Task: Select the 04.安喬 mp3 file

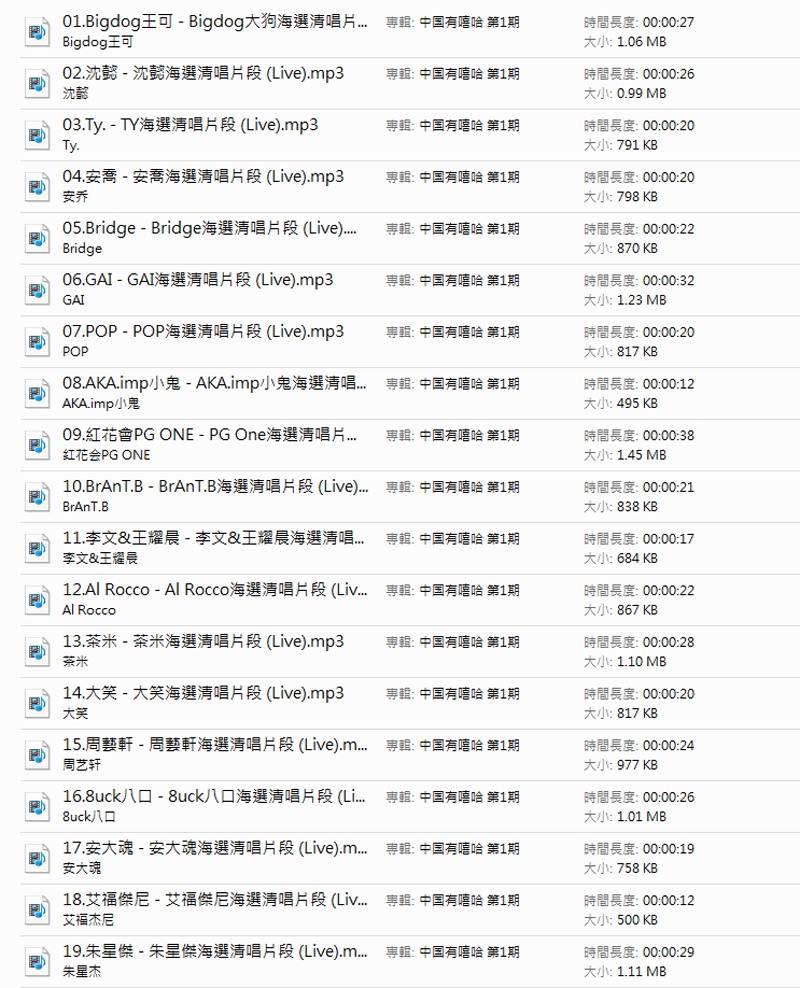Action: point(203,177)
